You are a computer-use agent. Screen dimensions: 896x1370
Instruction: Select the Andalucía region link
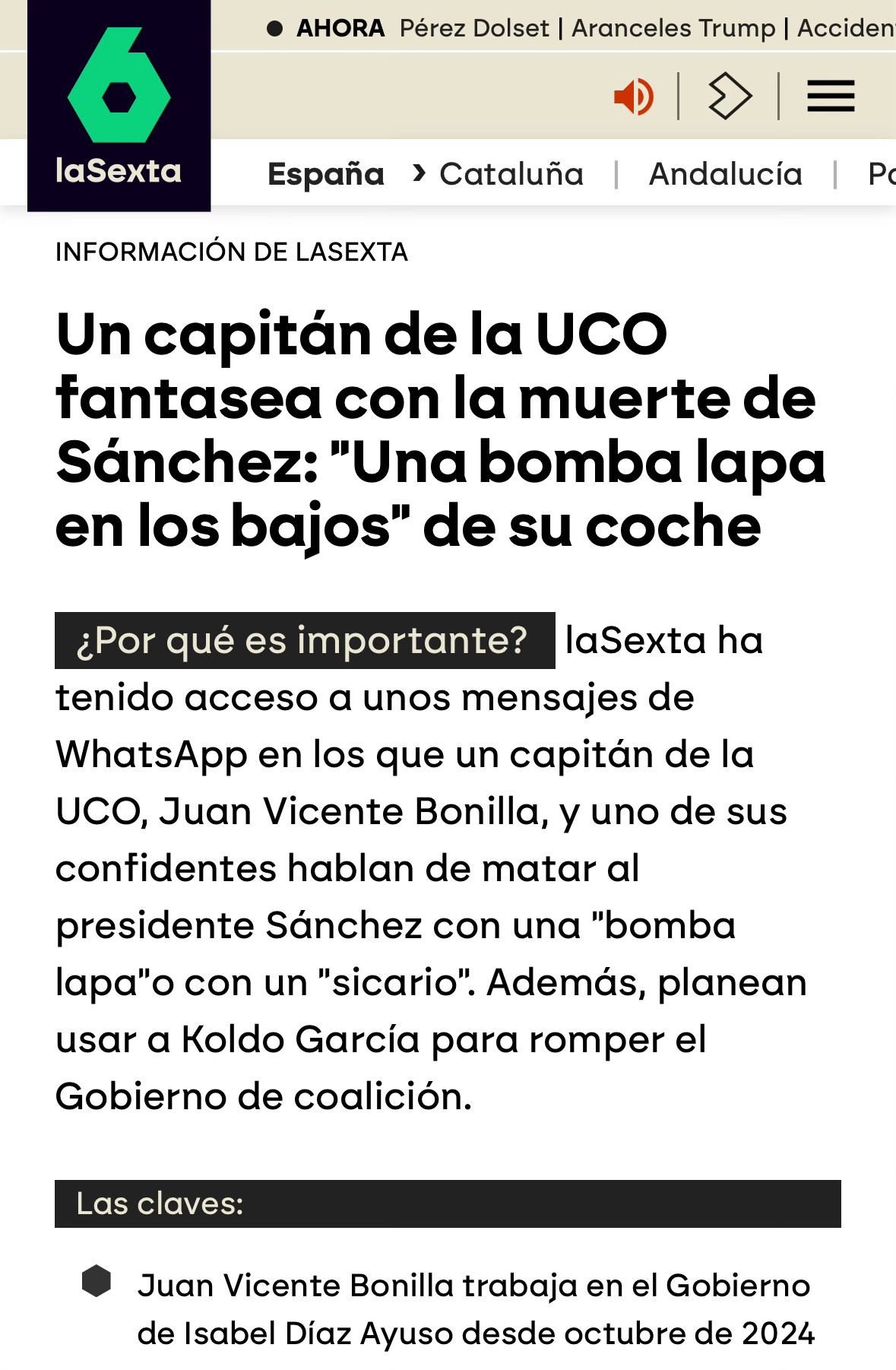tap(725, 174)
